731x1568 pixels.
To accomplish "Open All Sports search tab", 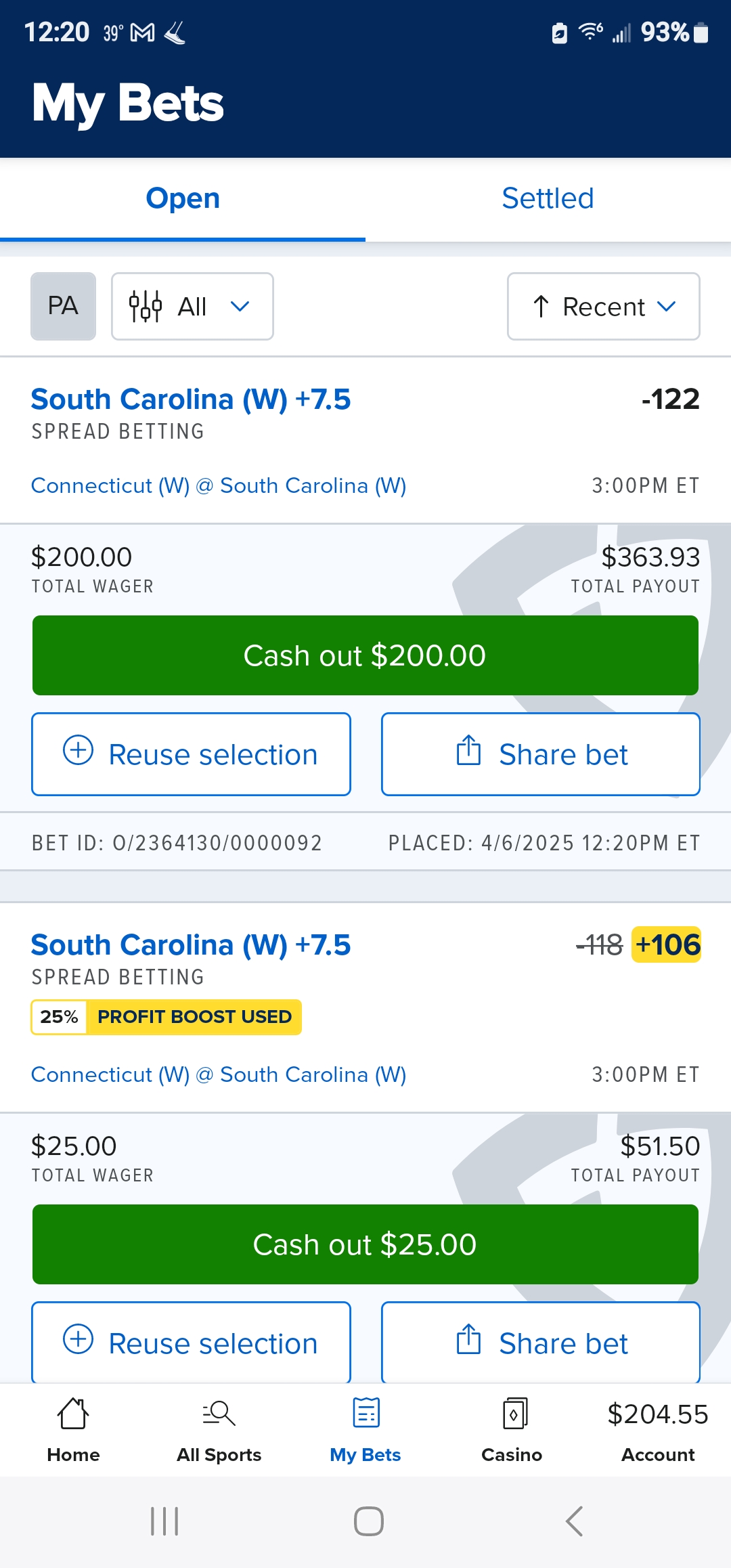I will pos(219,1430).
